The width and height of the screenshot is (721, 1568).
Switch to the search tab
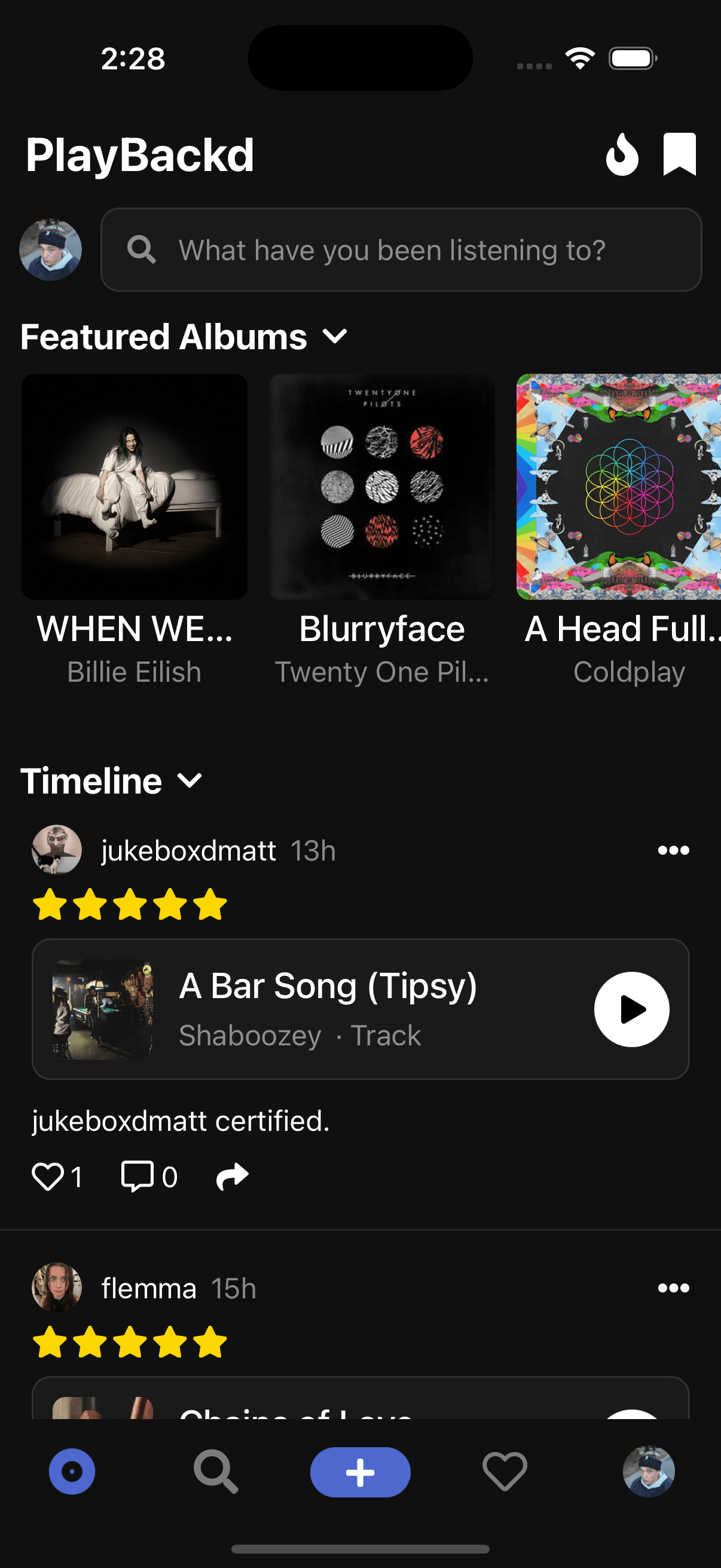[x=215, y=1472]
